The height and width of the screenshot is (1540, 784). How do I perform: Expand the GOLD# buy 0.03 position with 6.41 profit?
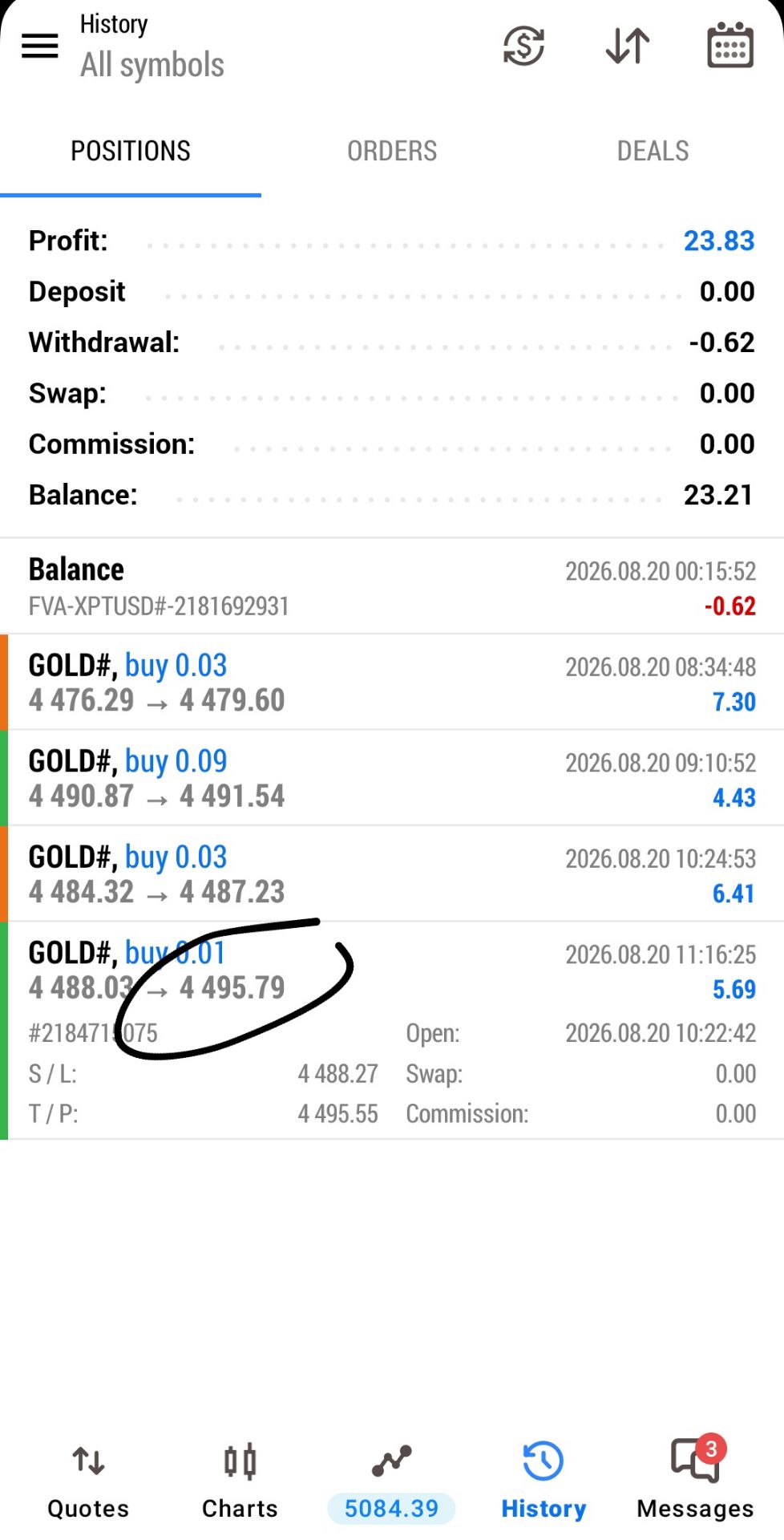click(392, 874)
